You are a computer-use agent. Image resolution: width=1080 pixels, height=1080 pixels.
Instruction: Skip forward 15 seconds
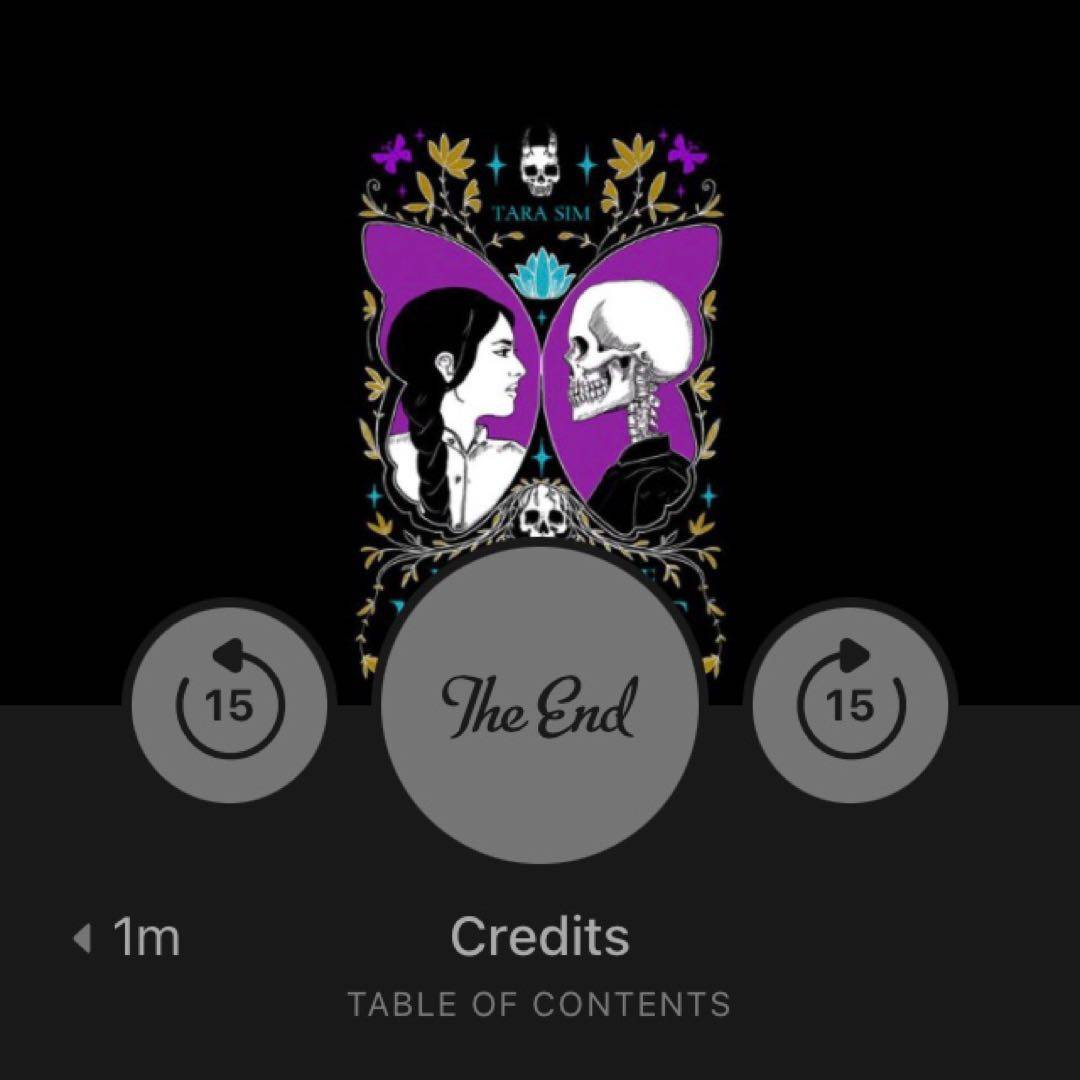point(850,705)
